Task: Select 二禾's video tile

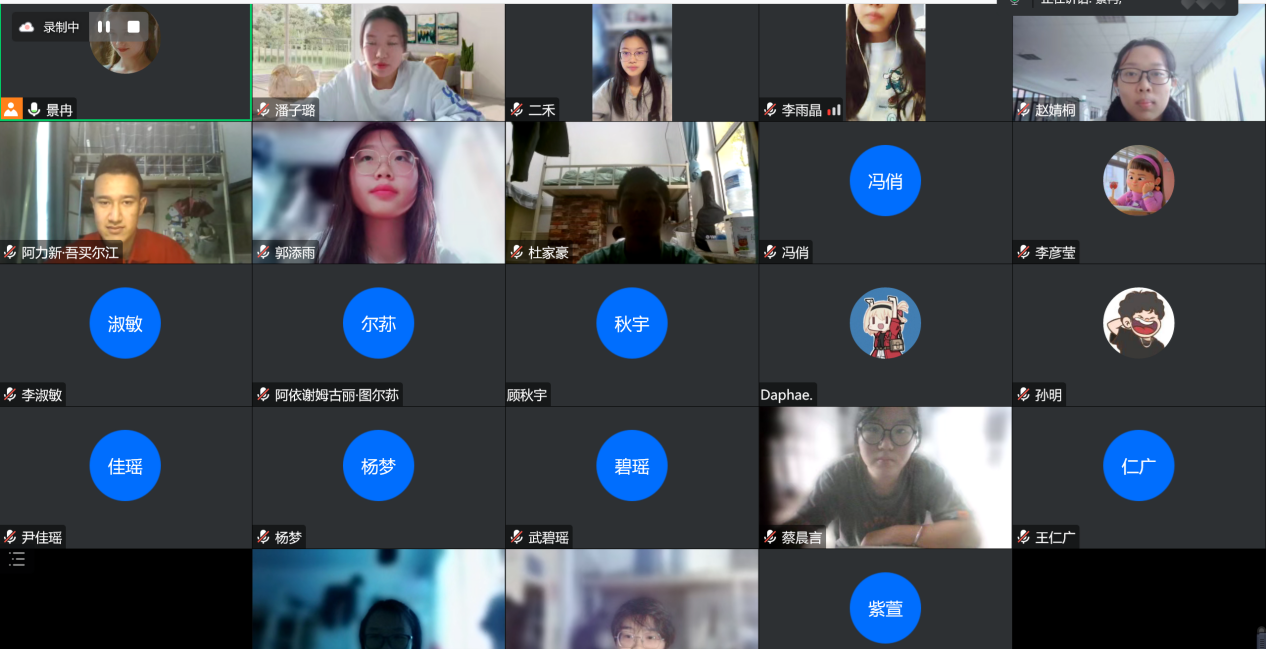Action: pos(631,62)
